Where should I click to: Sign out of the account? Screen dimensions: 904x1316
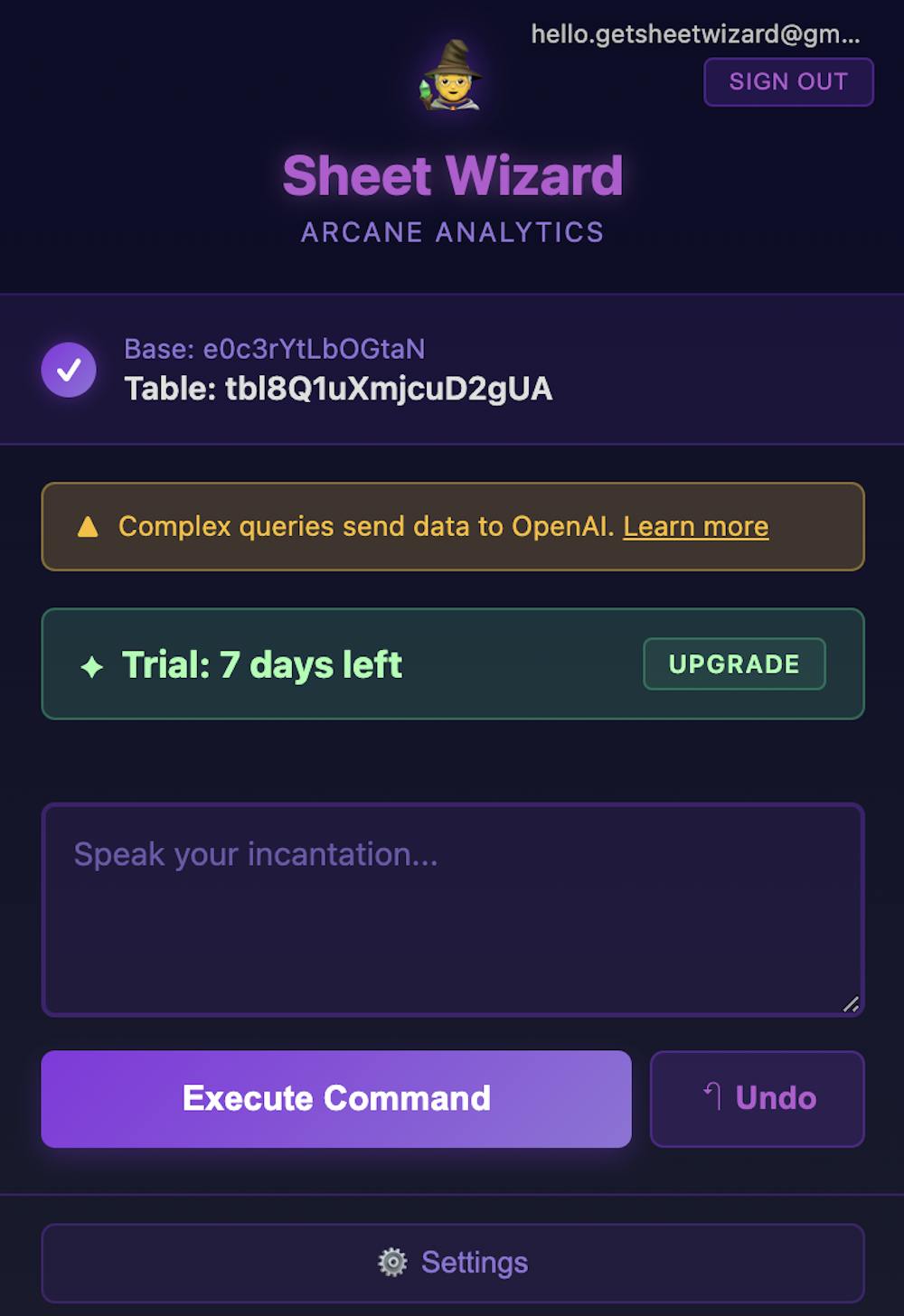[x=787, y=81]
